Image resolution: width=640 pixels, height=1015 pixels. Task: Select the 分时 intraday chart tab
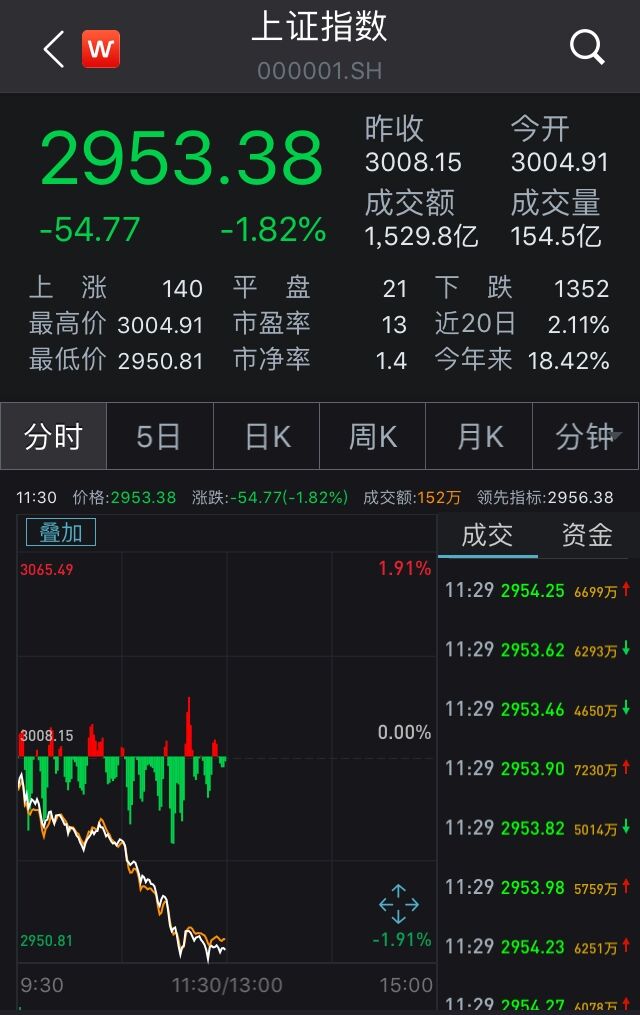53,437
